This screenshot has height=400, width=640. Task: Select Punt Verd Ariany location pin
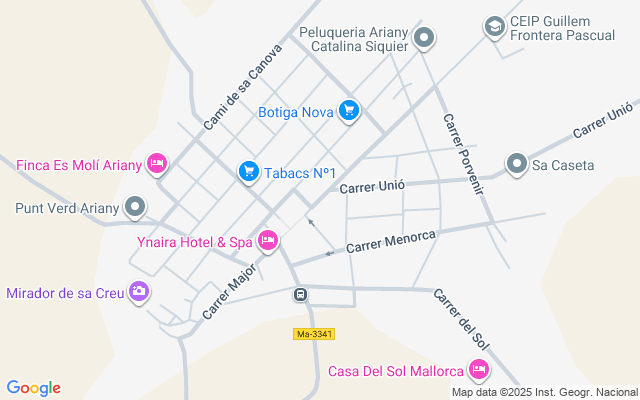point(137,208)
